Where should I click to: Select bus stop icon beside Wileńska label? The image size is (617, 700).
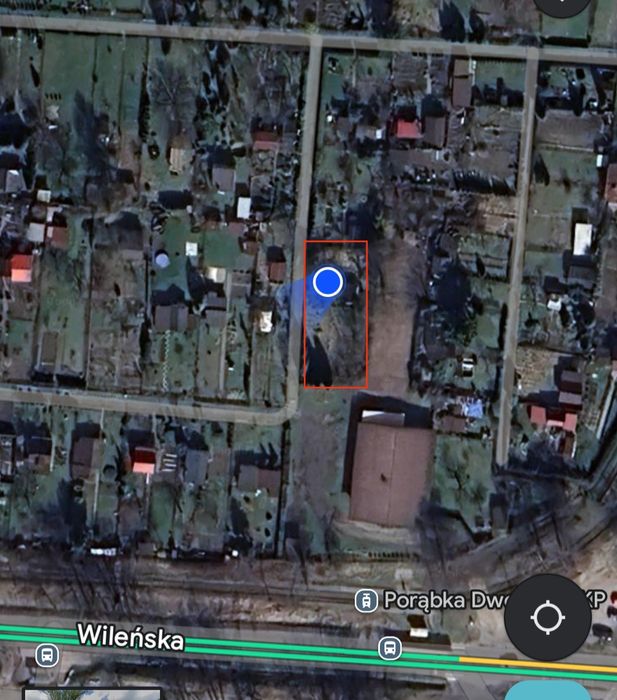[45, 655]
